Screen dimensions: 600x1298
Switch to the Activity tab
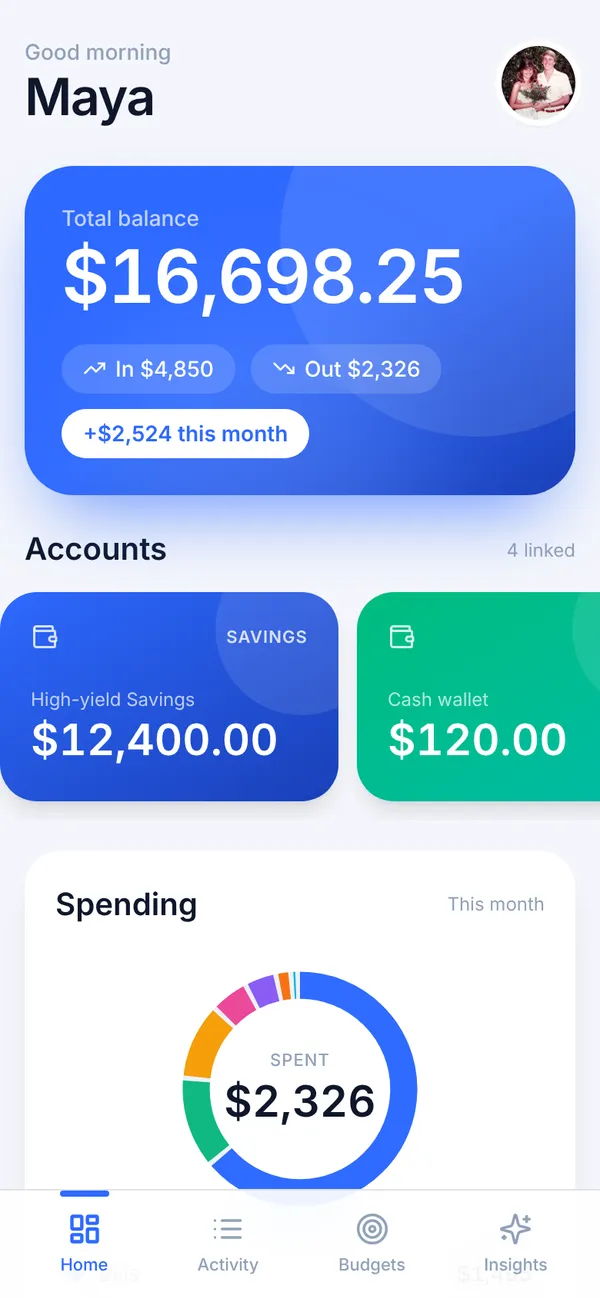pyautogui.click(x=228, y=1243)
